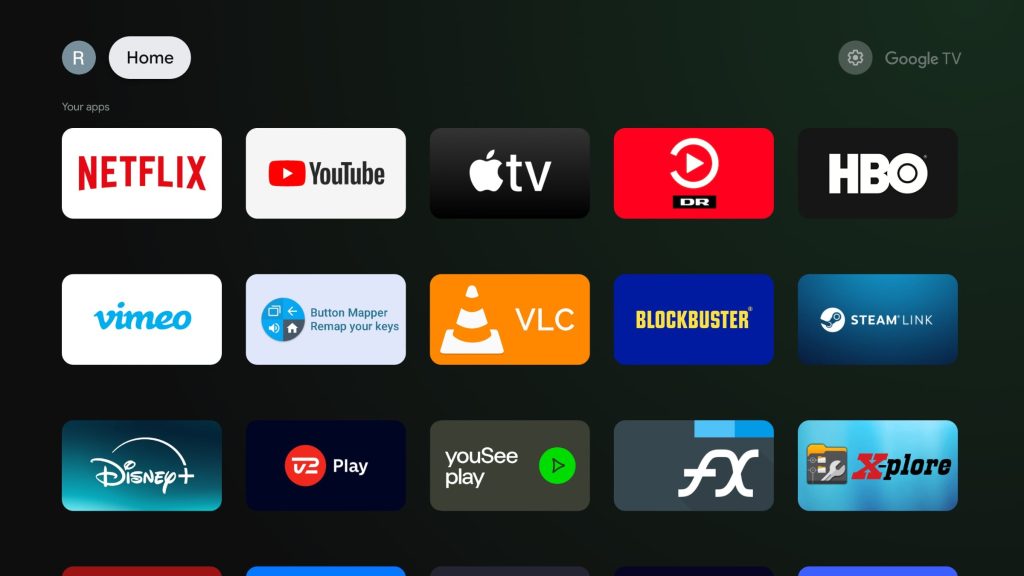Open the DR app tile

(x=694, y=173)
